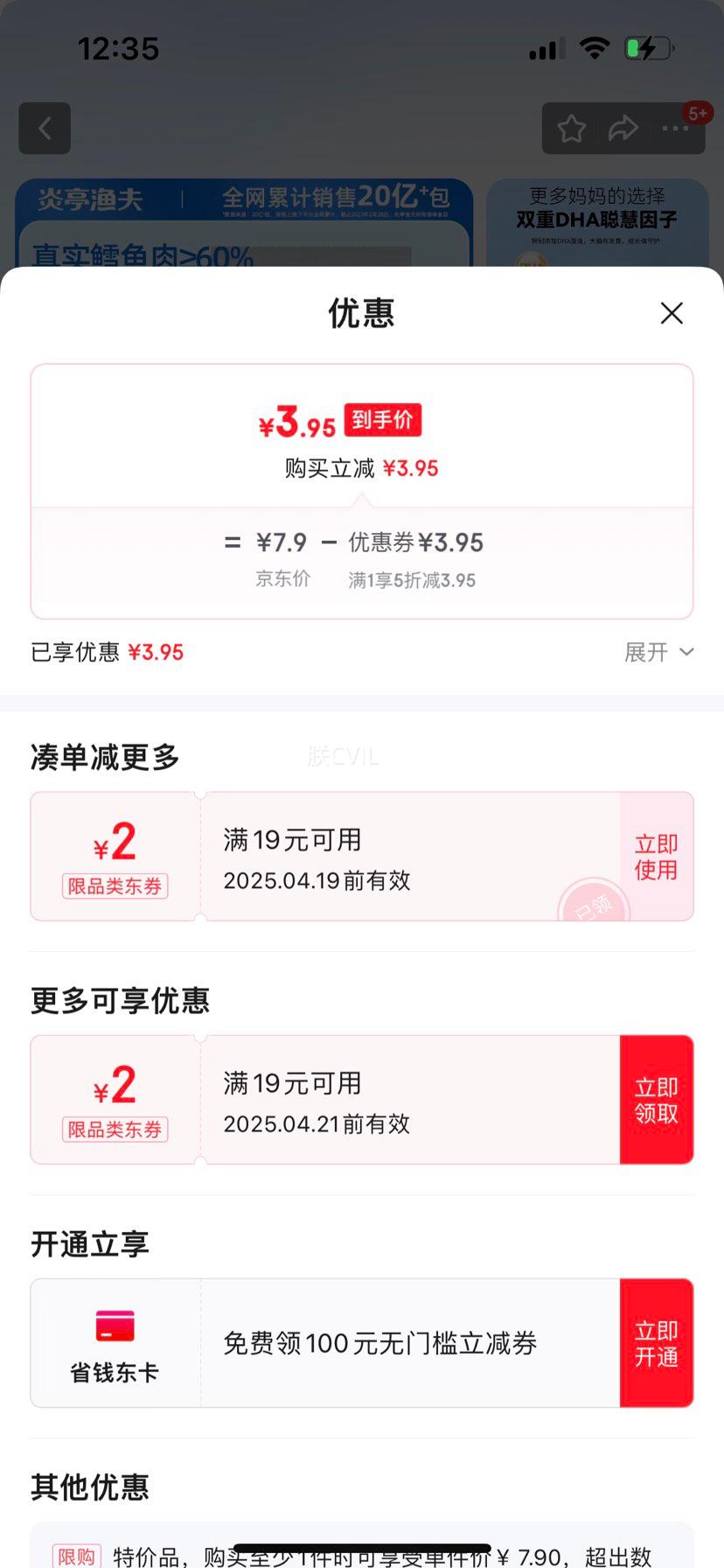724x1568 pixels.
Task: Select the 限品类东券 tag under ¥2 coupon
Action: (115, 886)
